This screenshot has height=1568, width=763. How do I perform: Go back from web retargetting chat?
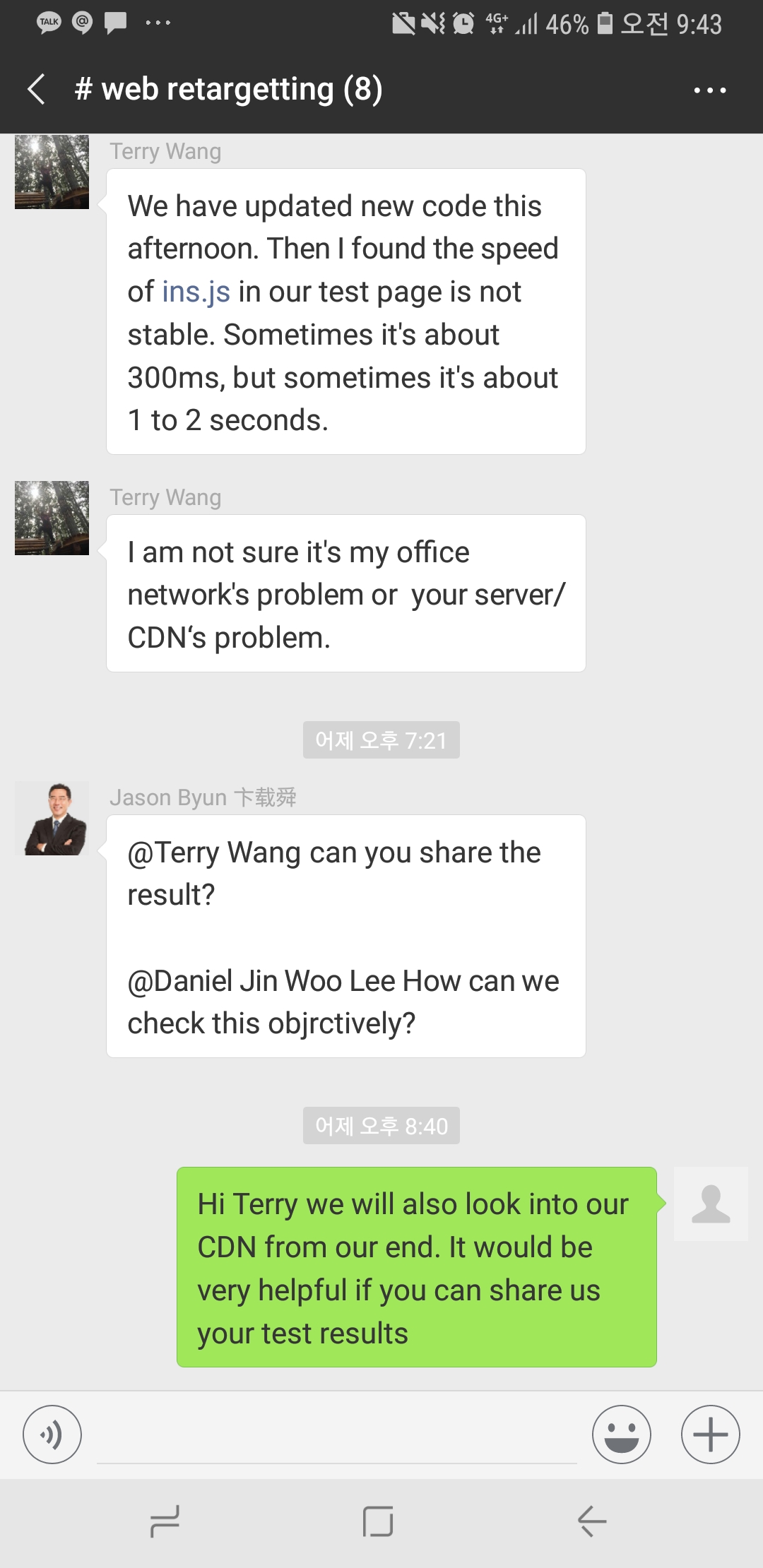point(37,90)
